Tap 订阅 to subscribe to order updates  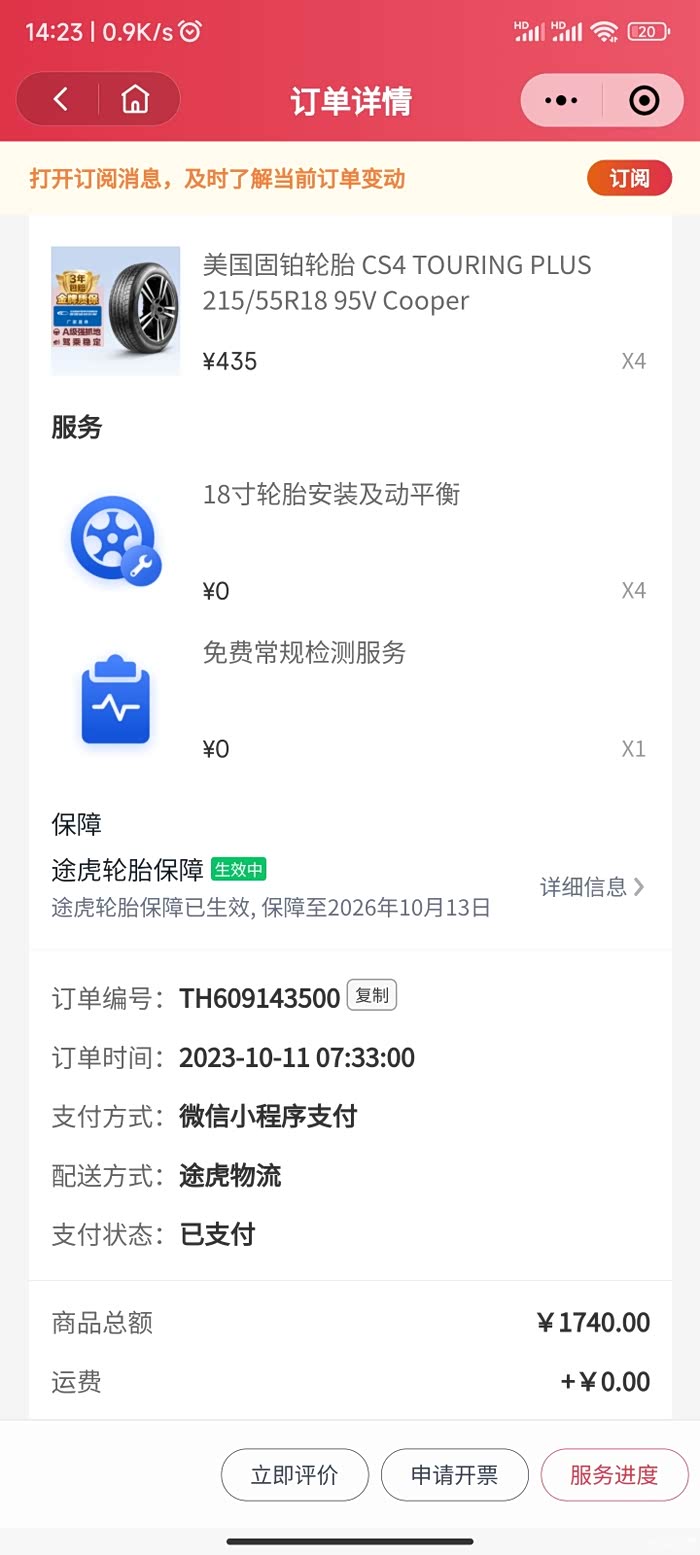(x=629, y=178)
